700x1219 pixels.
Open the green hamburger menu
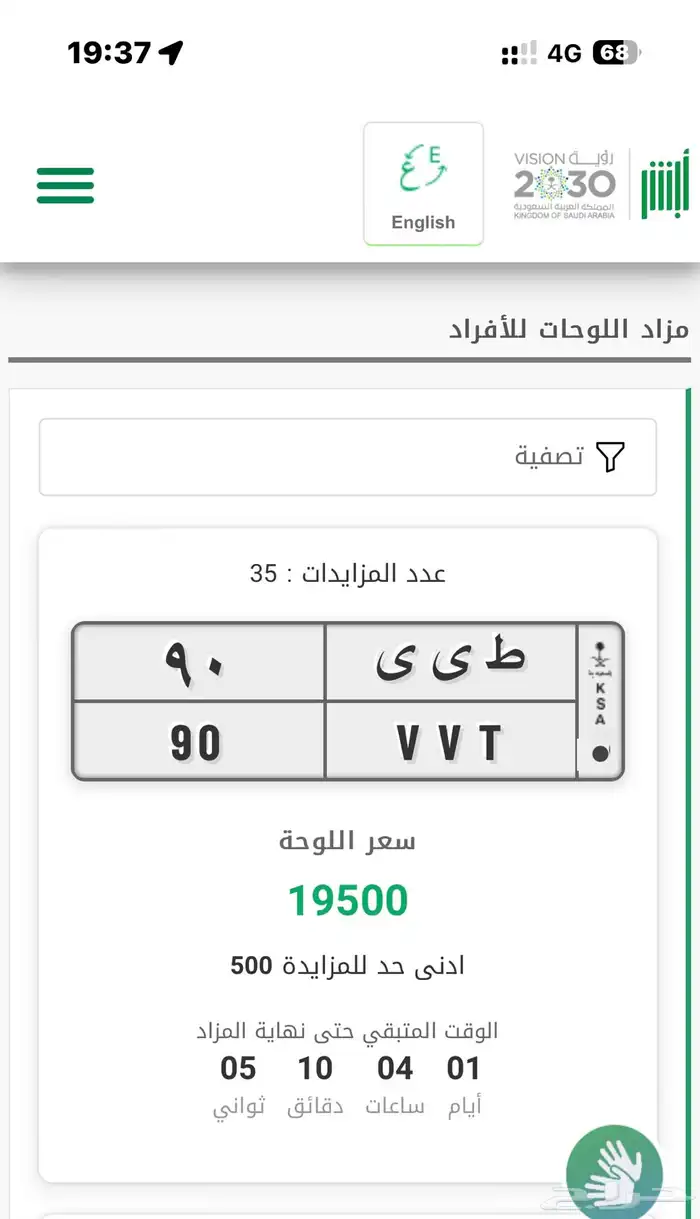pyautogui.click(x=65, y=185)
